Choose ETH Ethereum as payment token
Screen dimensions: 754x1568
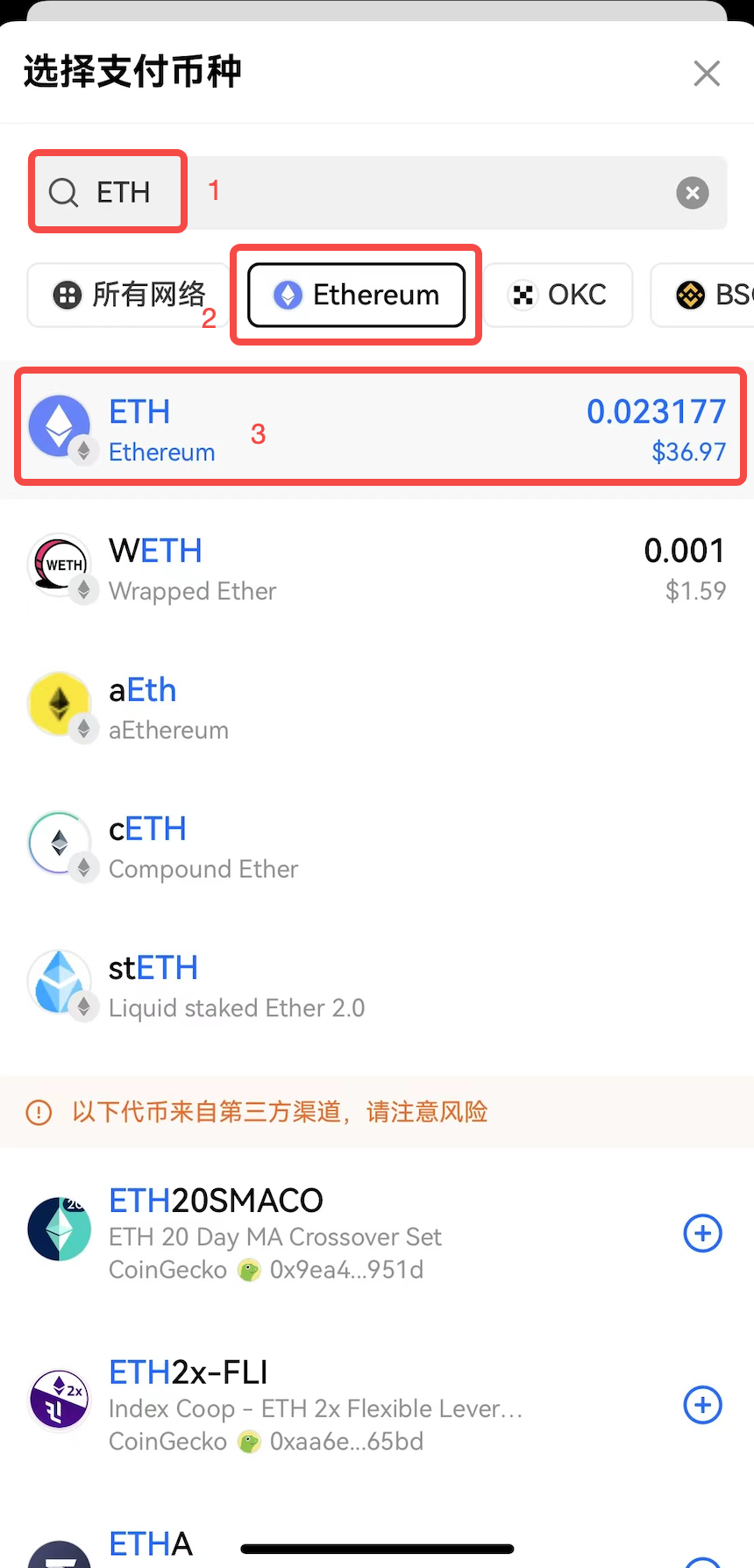[x=377, y=430]
